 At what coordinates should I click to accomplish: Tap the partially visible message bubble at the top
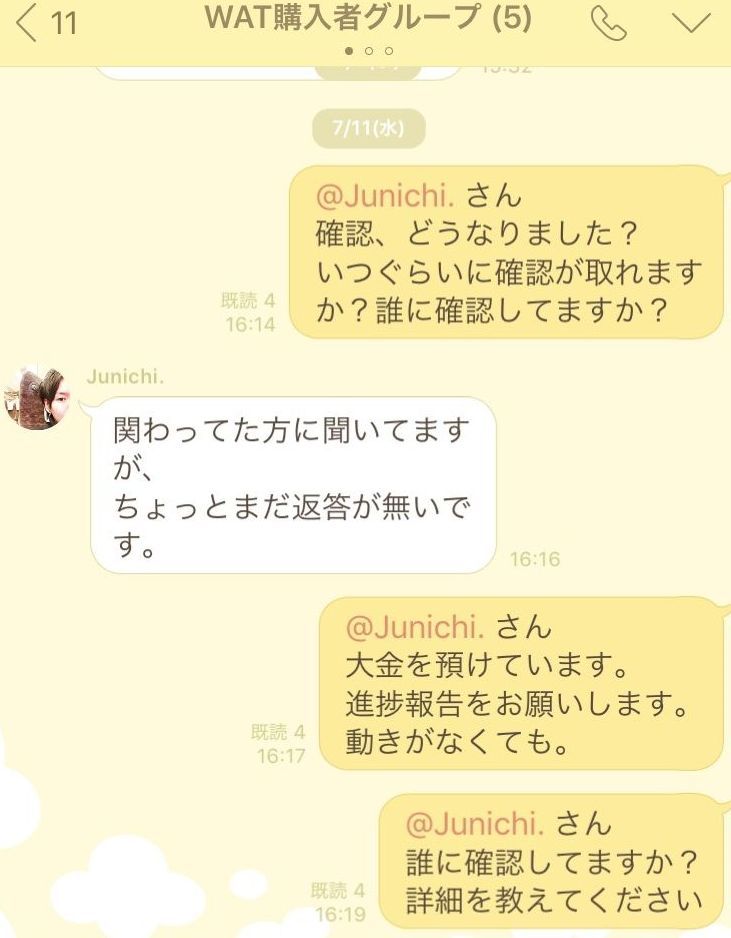pyautogui.click(x=270, y=68)
